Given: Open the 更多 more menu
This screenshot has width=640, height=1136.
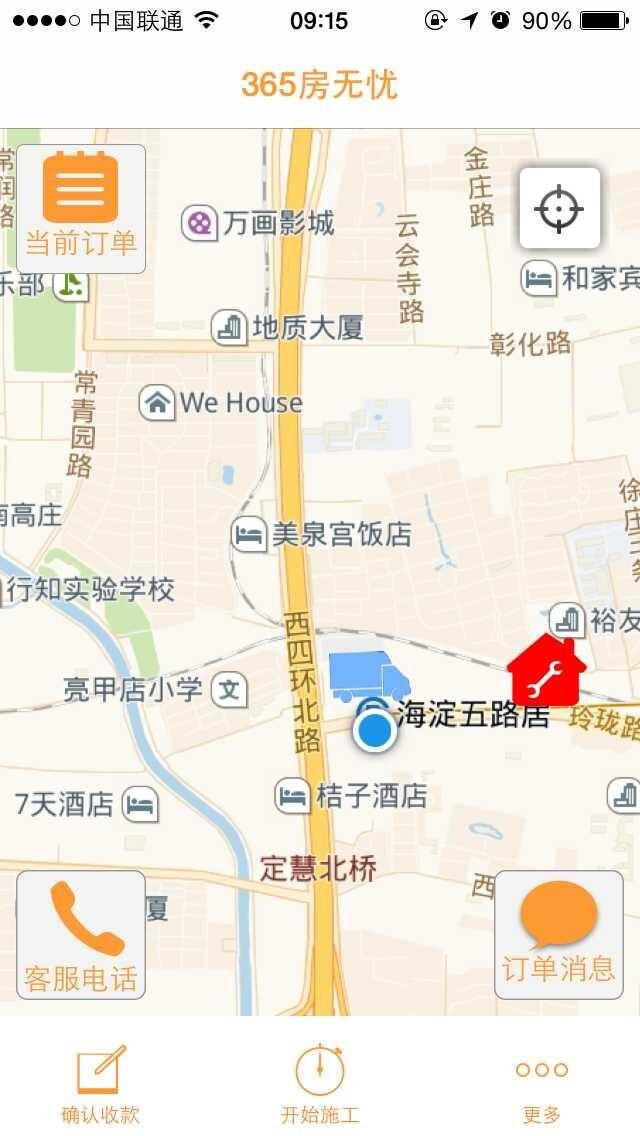Looking at the screenshot, I should 542,1084.
